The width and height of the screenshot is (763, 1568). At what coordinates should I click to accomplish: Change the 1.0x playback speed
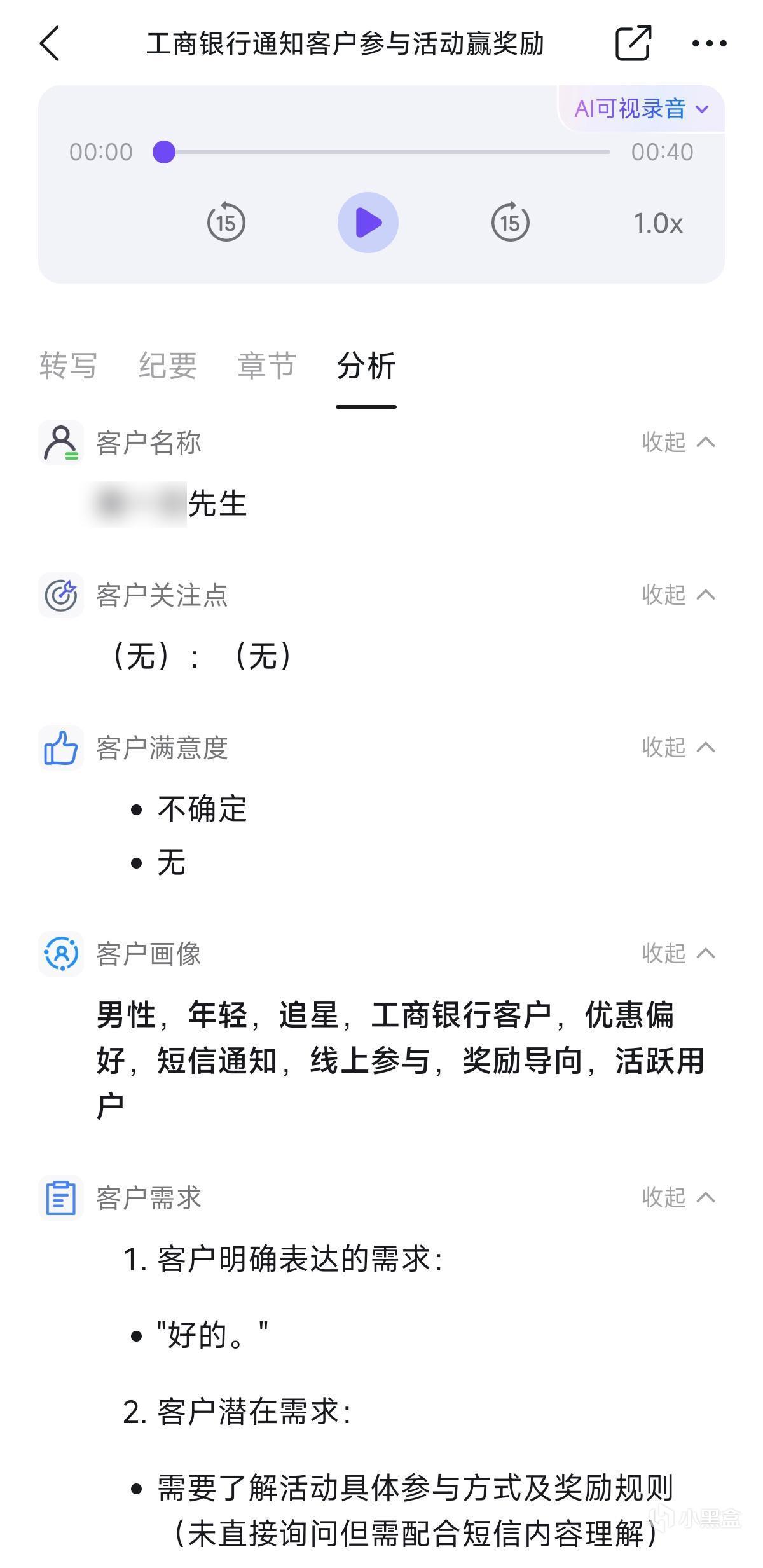(x=657, y=224)
